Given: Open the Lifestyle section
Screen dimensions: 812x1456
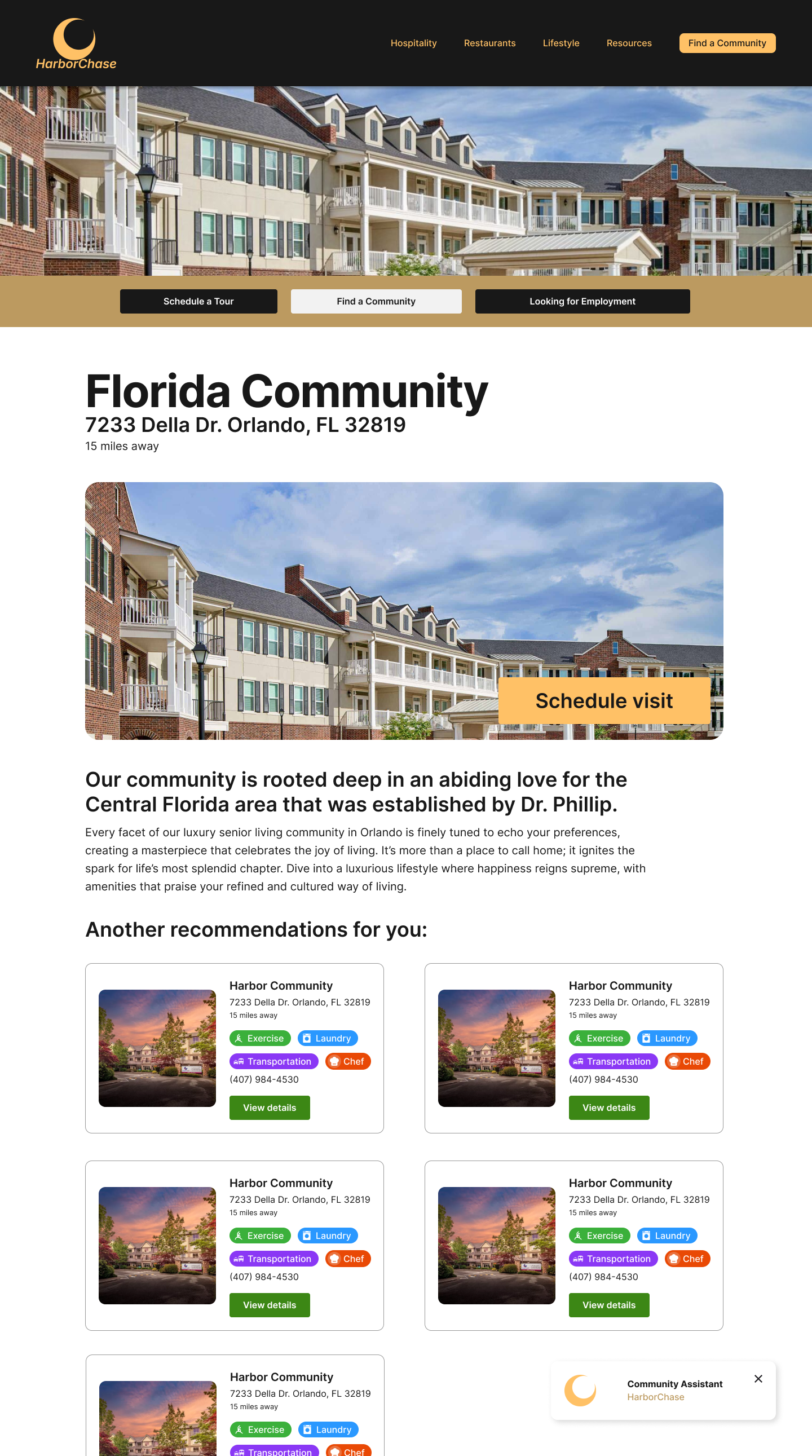Looking at the screenshot, I should (x=561, y=43).
